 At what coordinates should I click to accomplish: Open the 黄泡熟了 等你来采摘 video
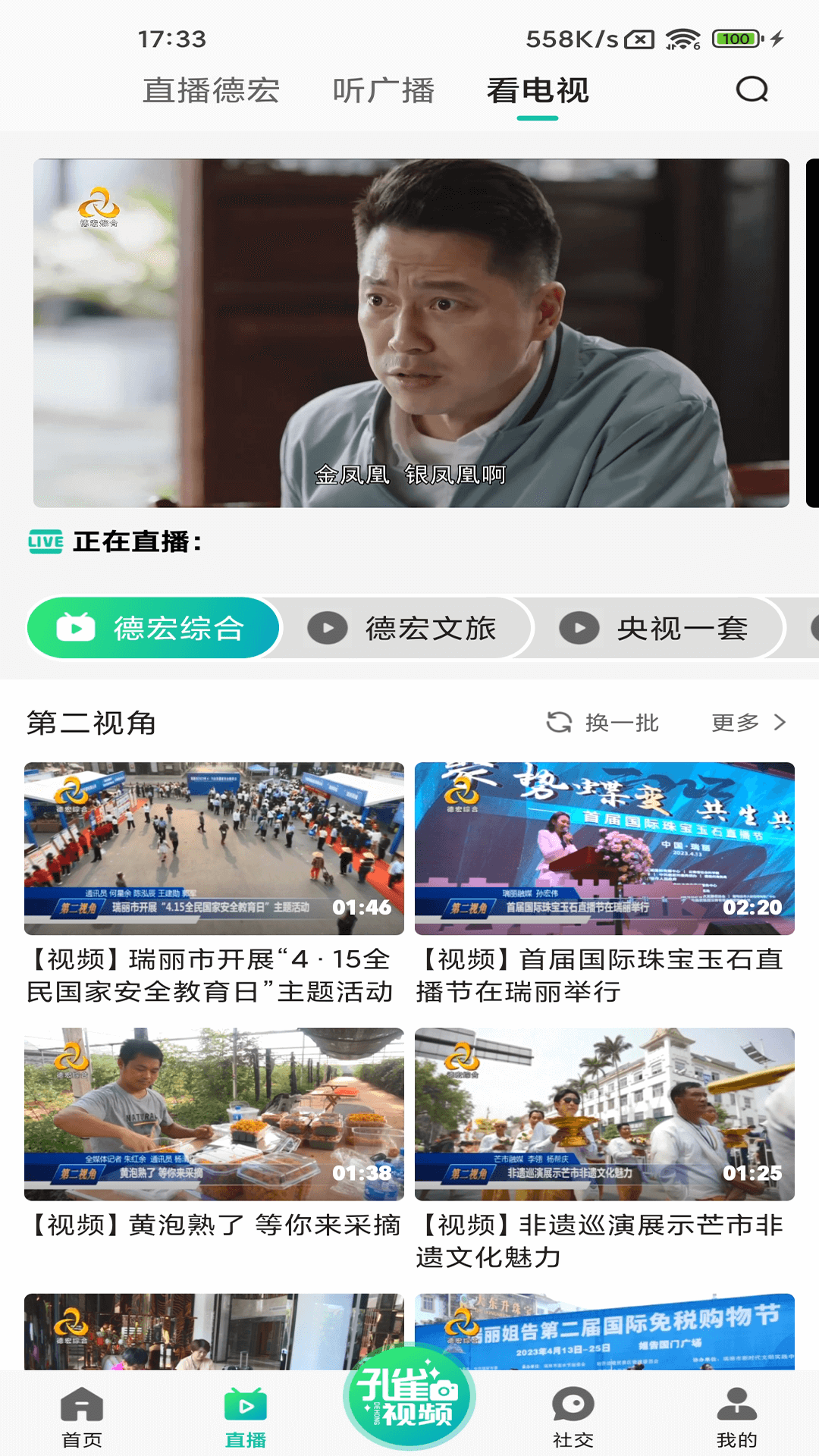215,1100
